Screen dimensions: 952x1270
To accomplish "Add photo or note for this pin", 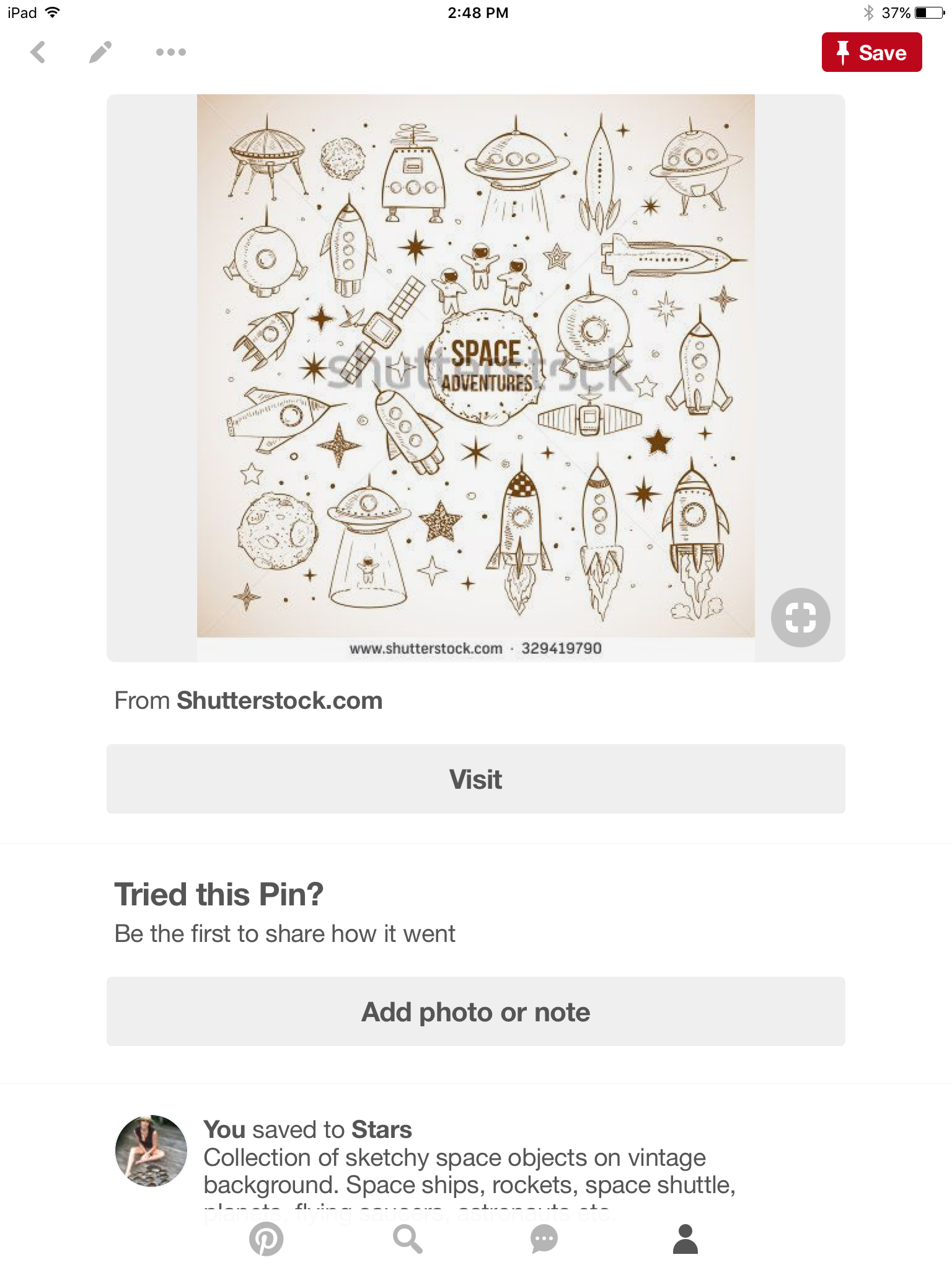I will click(475, 1011).
